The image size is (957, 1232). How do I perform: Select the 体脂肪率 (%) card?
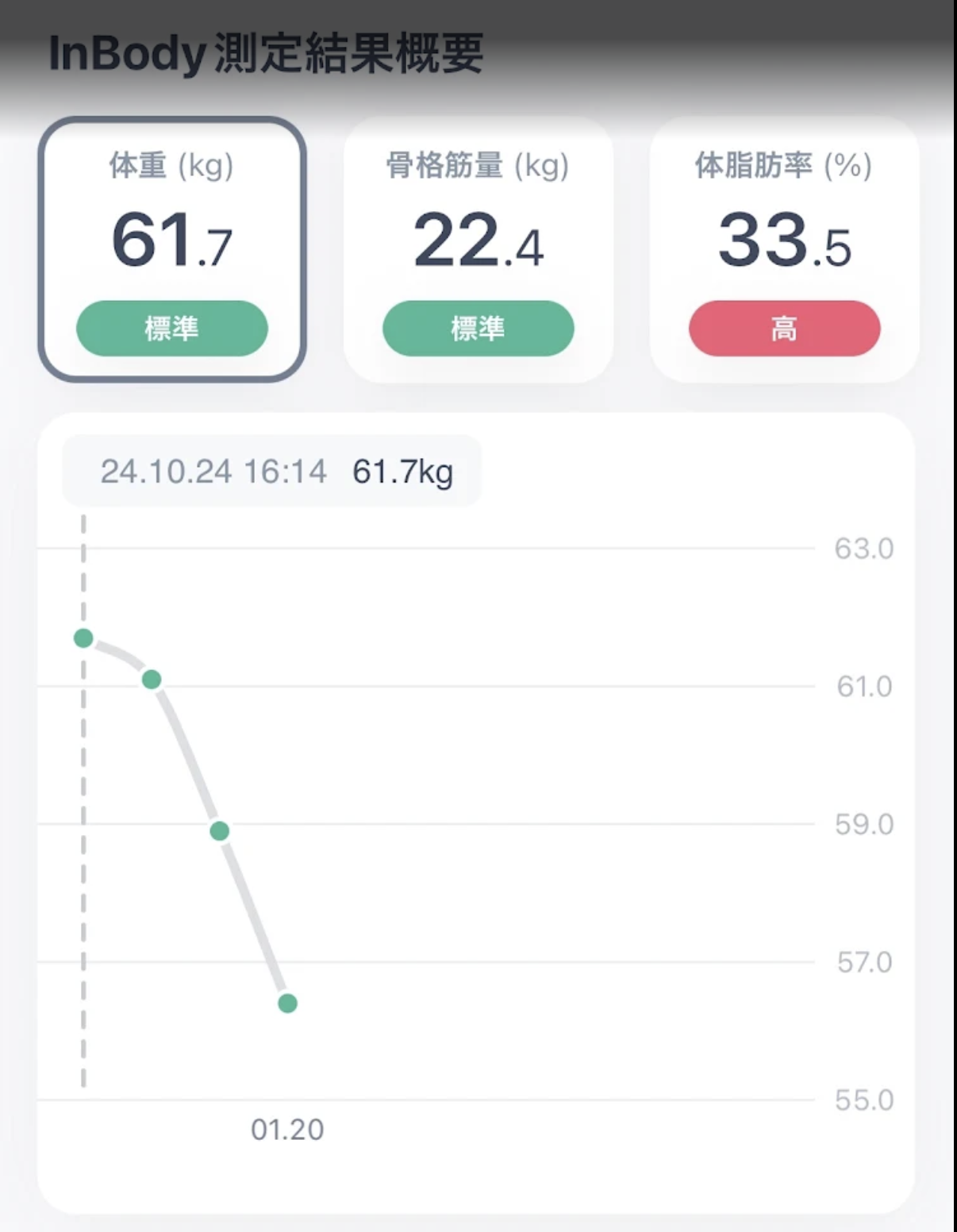784,249
